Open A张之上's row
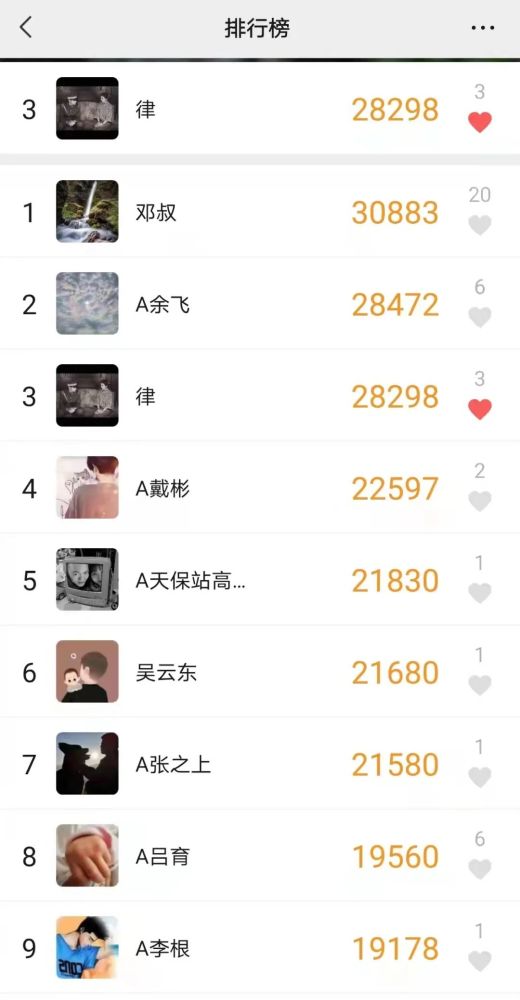520x1000 pixels. tap(260, 763)
